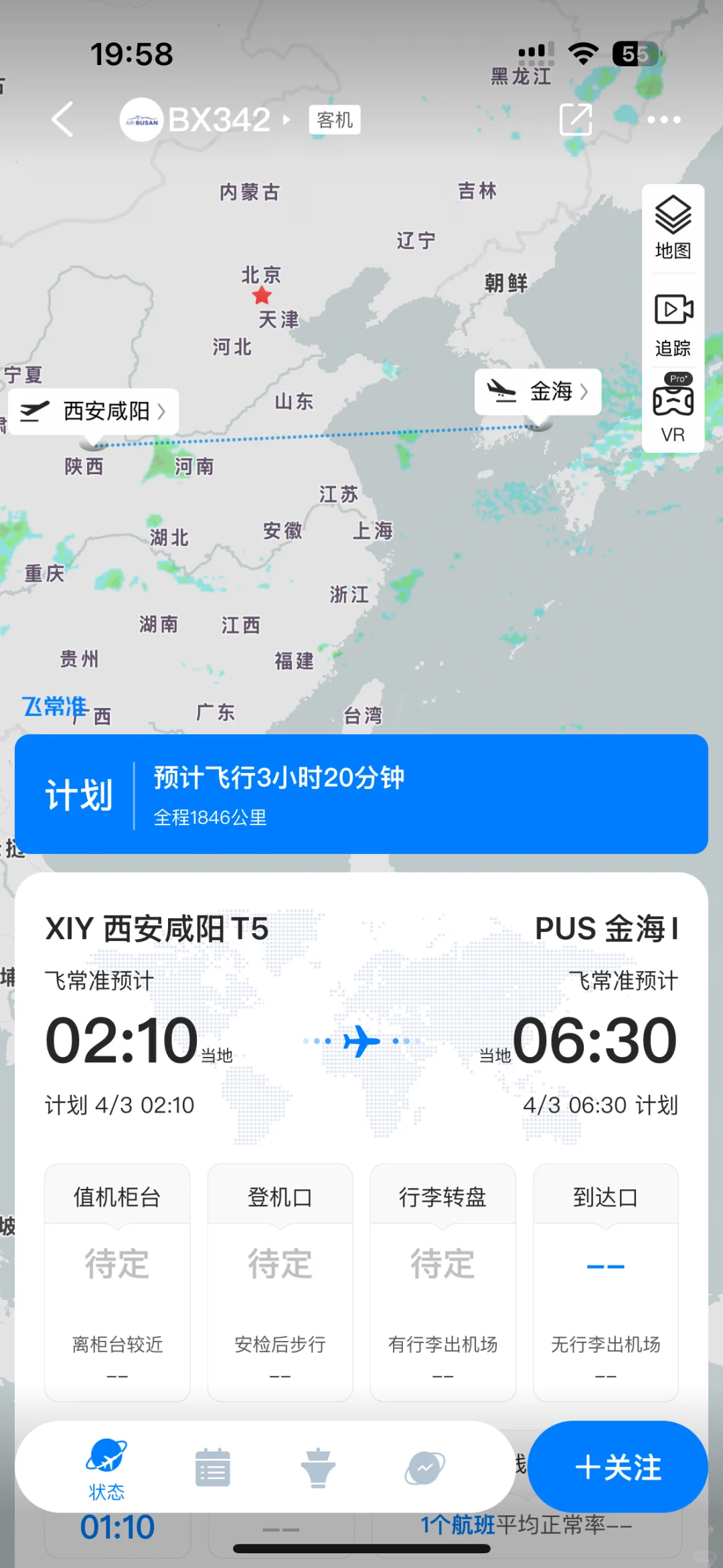Open the three-dot overflow menu

[663, 120]
